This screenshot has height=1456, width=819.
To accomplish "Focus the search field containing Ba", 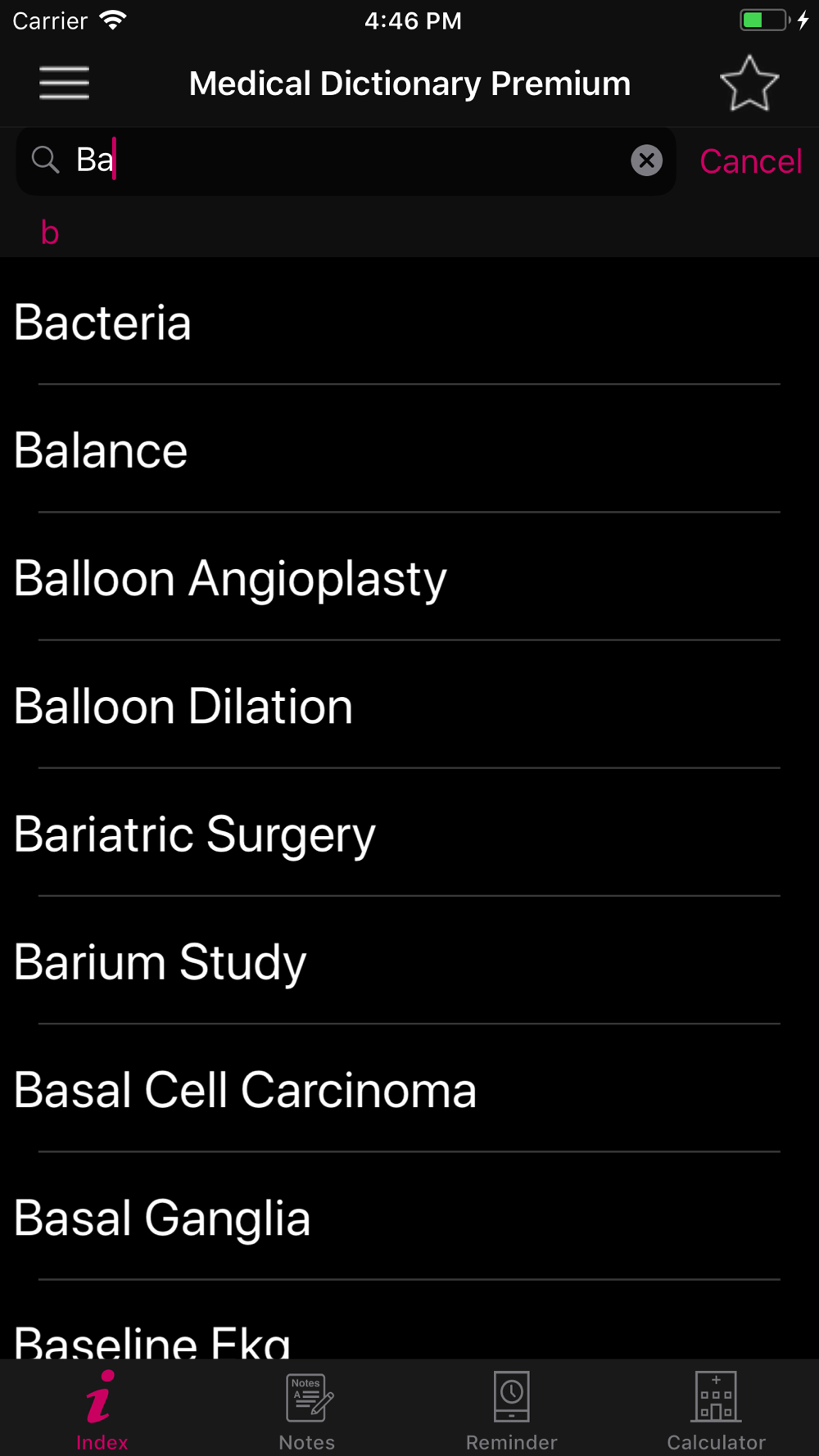I will (x=346, y=161).
